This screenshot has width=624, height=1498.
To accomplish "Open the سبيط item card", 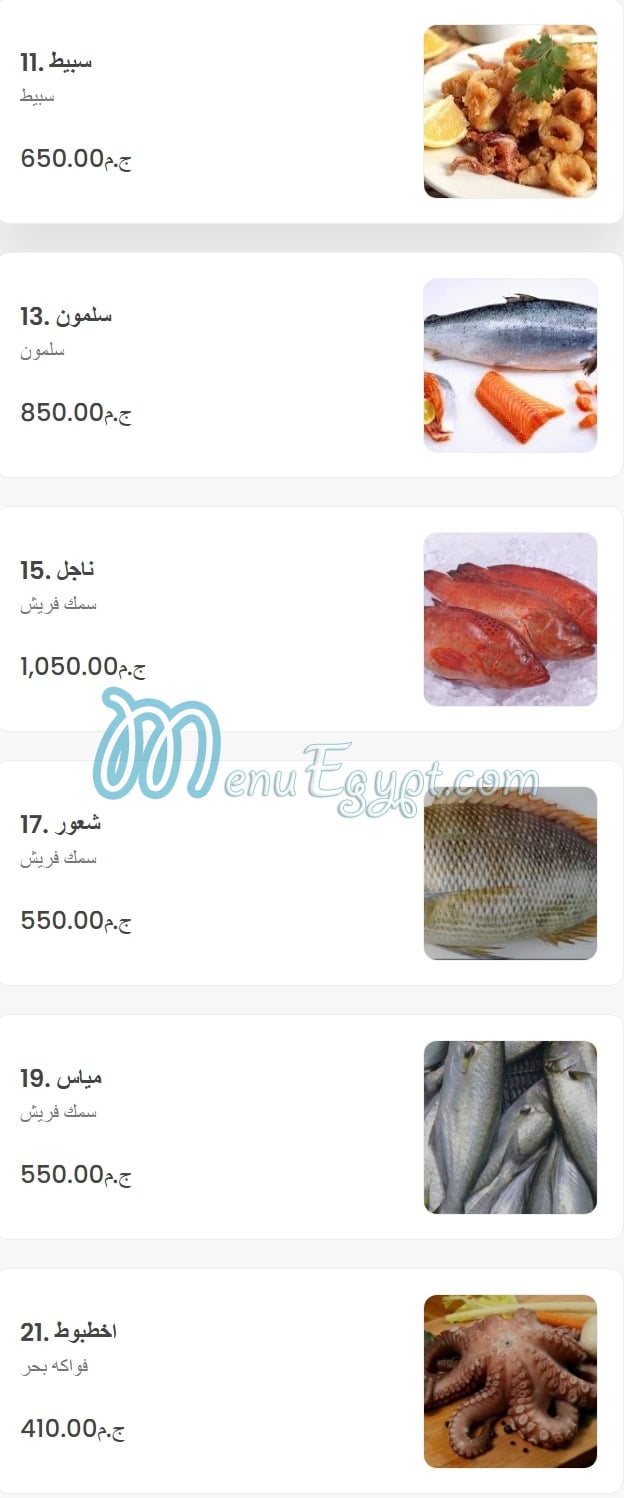I will pyautogui.click(x=310, y=110).
